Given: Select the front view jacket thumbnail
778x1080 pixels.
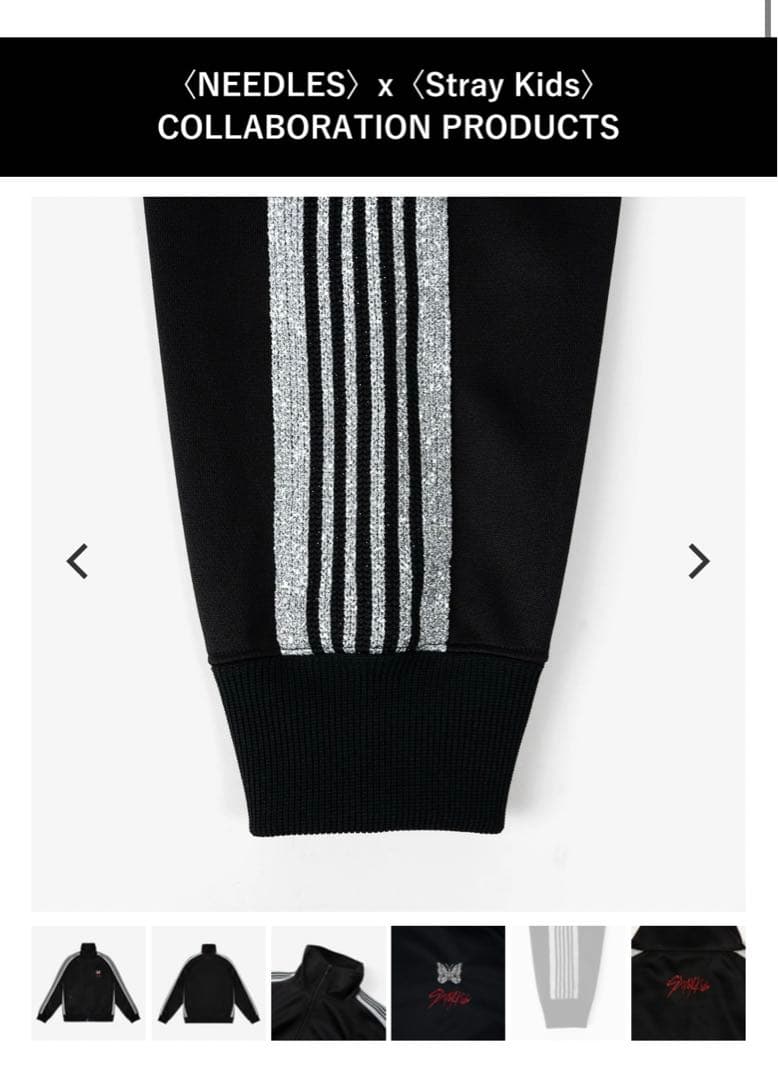Looking at the screenshot, I should [88, 983].
